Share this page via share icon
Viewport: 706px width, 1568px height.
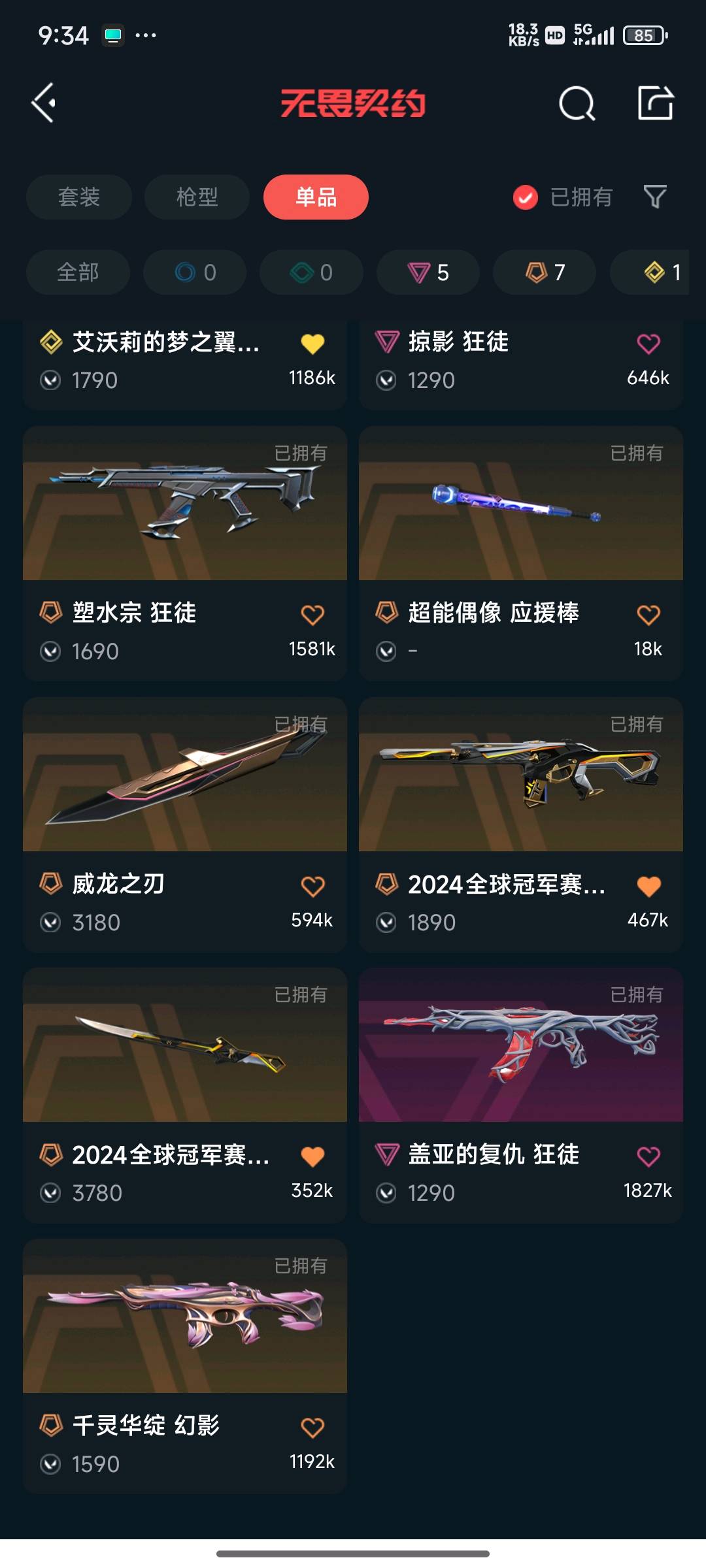click(x=656, y=103)
